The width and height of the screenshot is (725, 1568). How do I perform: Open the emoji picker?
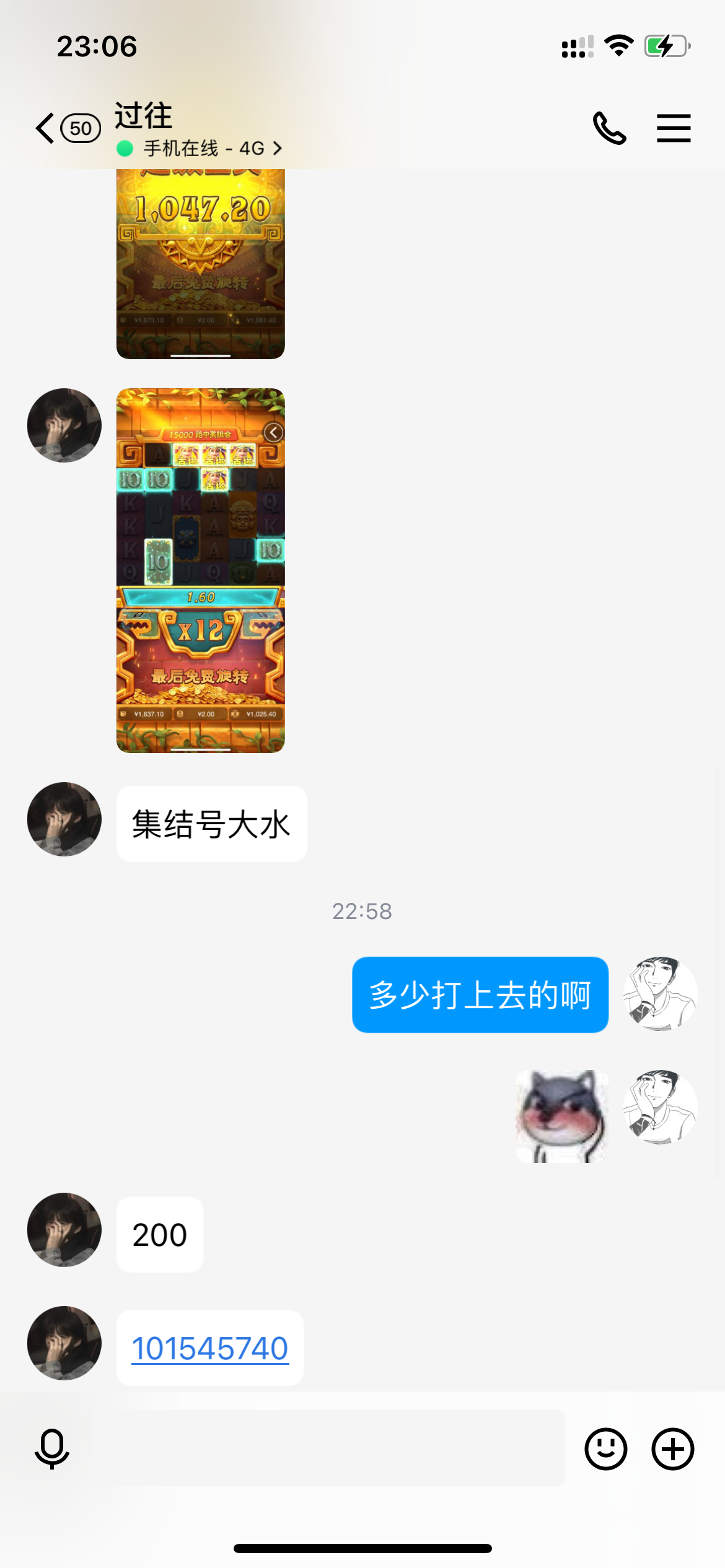(x=605, y=1449)
